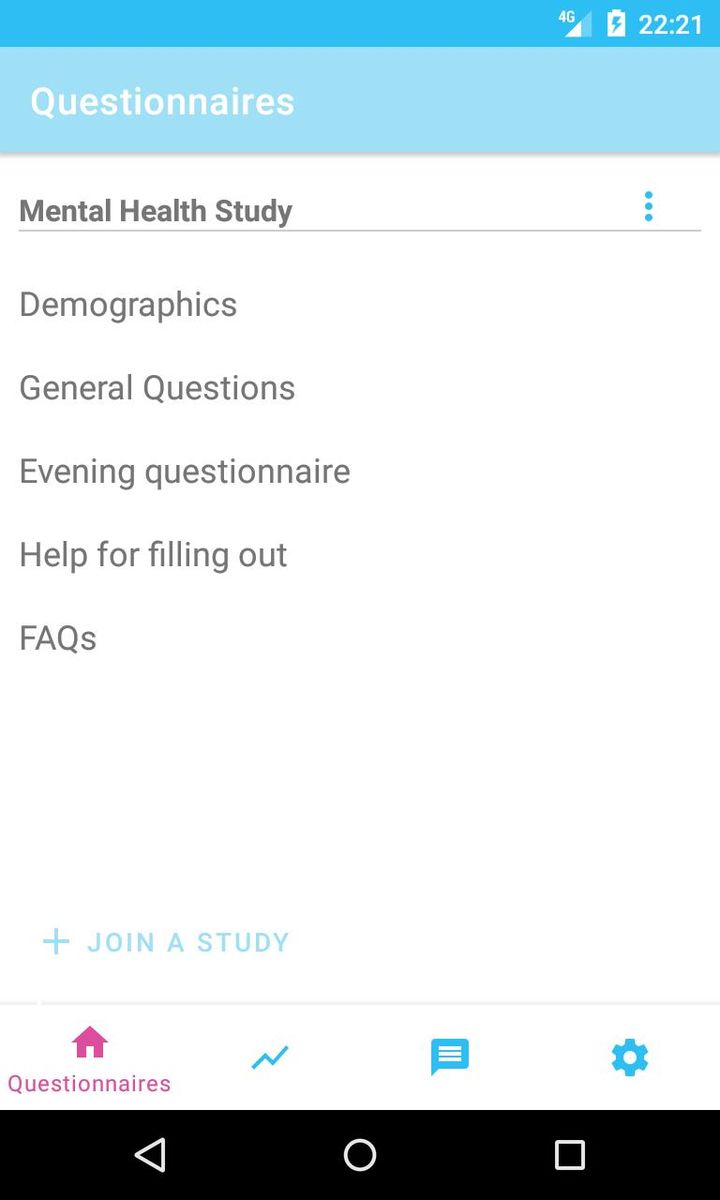Open Help for filling out

click(152, 554)
